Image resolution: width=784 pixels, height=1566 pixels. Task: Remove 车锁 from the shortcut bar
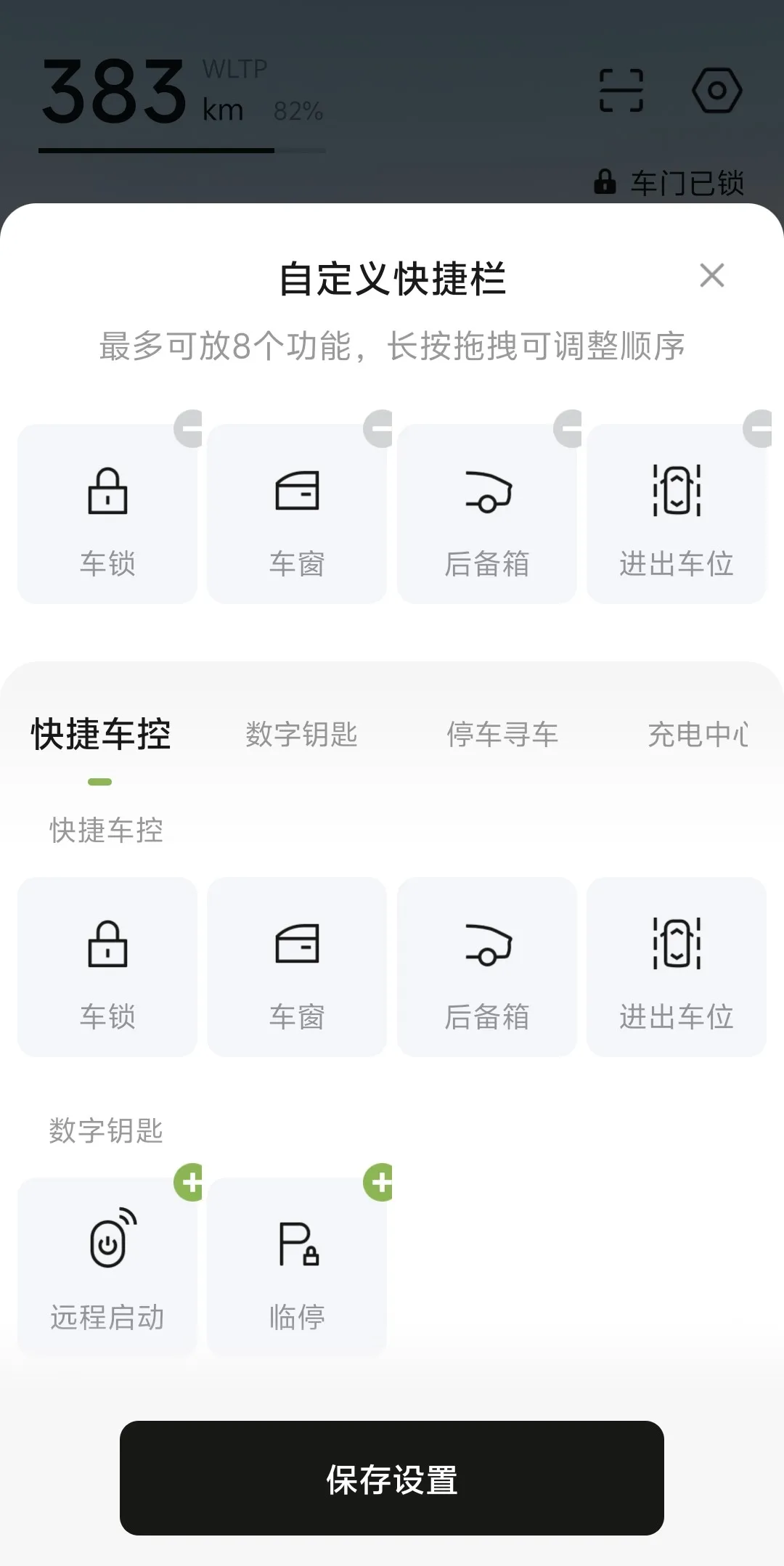tap(188, 428)
